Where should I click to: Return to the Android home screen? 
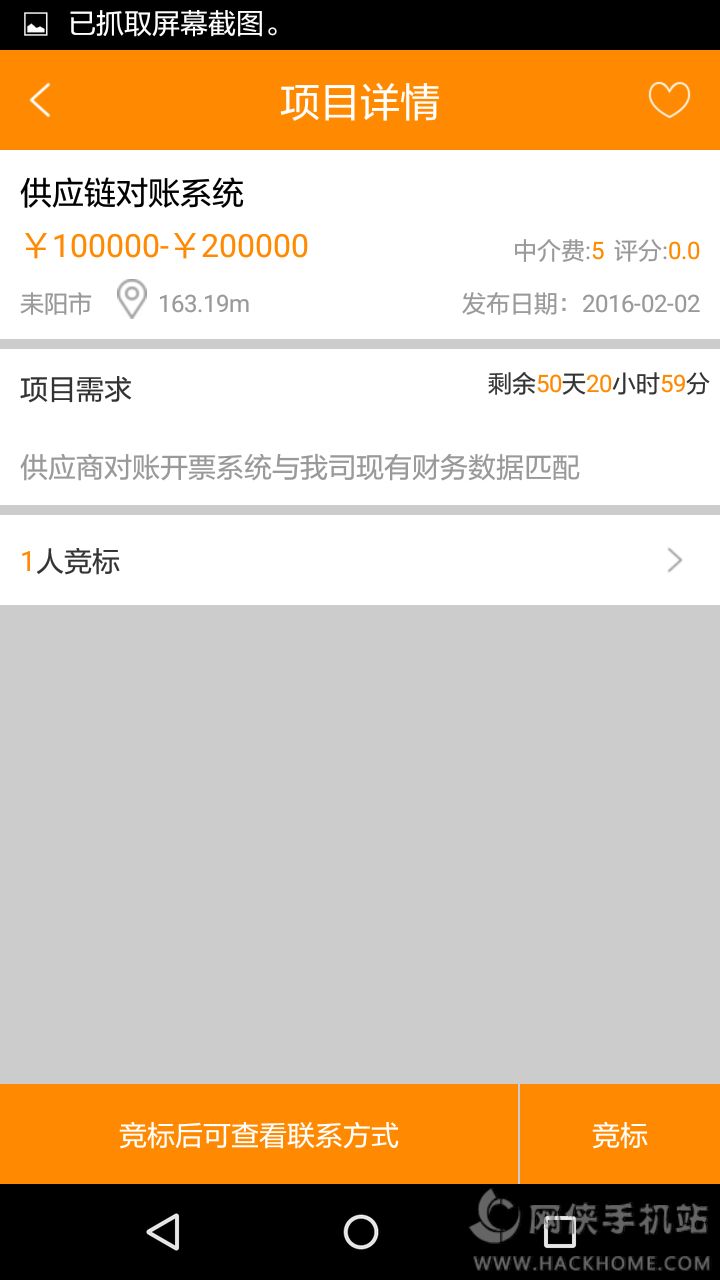click(360, 1232)
